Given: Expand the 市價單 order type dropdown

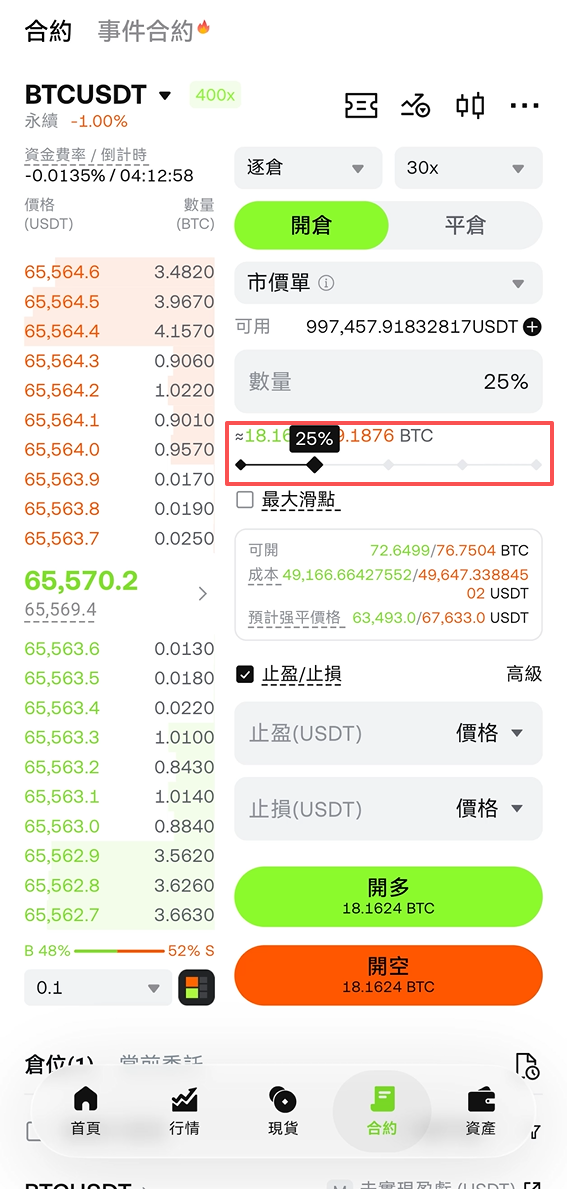Looking at the screenshot, I should pyautogui.click(x=388, y=283).
